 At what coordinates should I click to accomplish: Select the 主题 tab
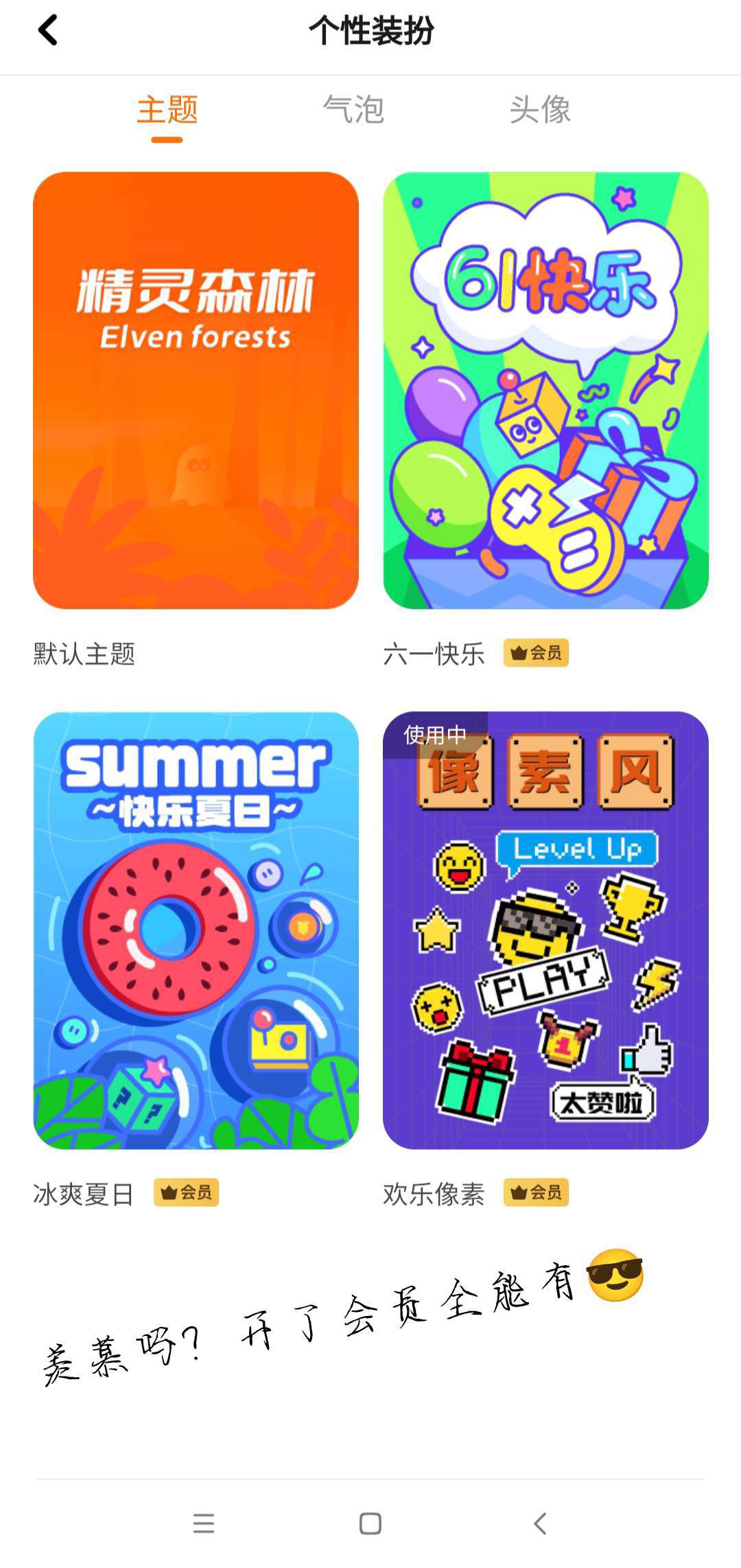tap(167, 110)
